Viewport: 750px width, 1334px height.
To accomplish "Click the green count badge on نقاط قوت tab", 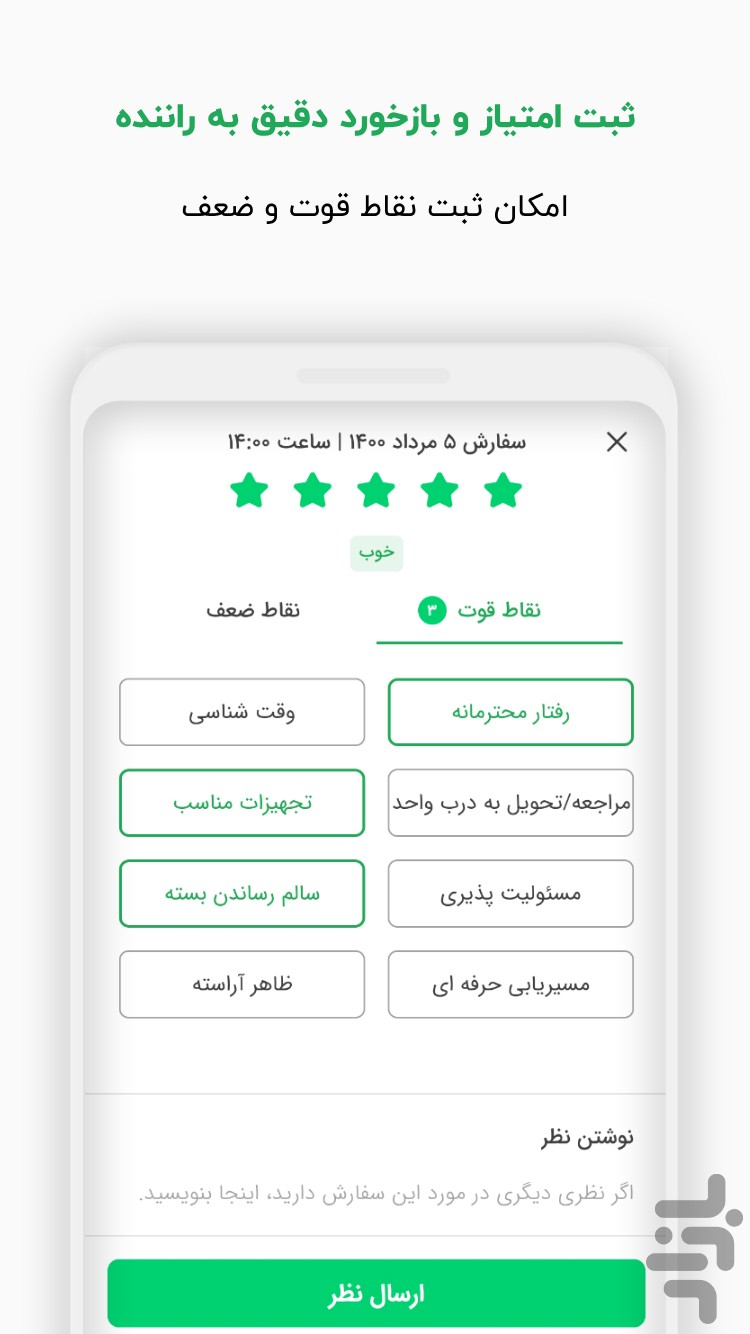I will tap(432, 610).
